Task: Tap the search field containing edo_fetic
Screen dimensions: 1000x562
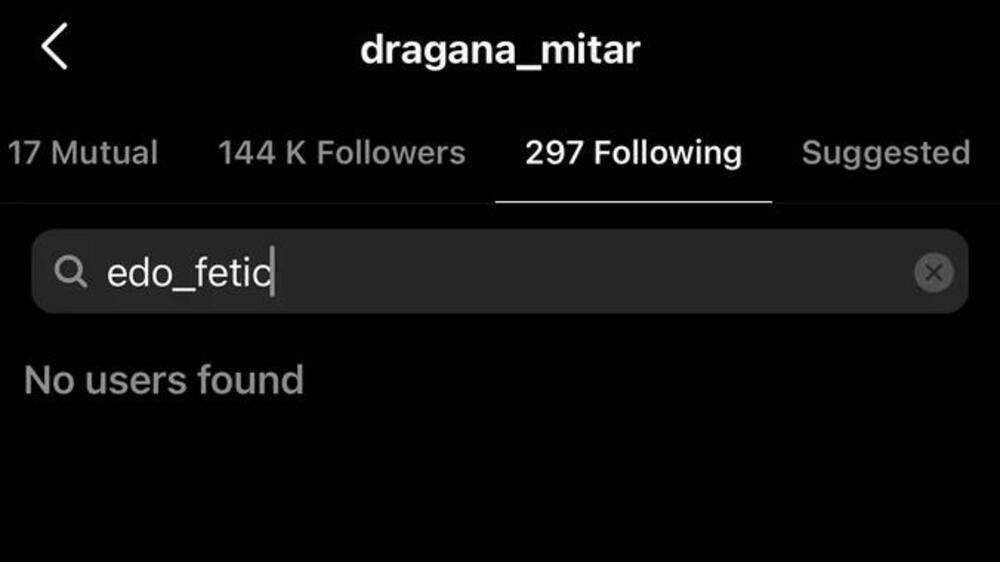Action: coord(480,272)
